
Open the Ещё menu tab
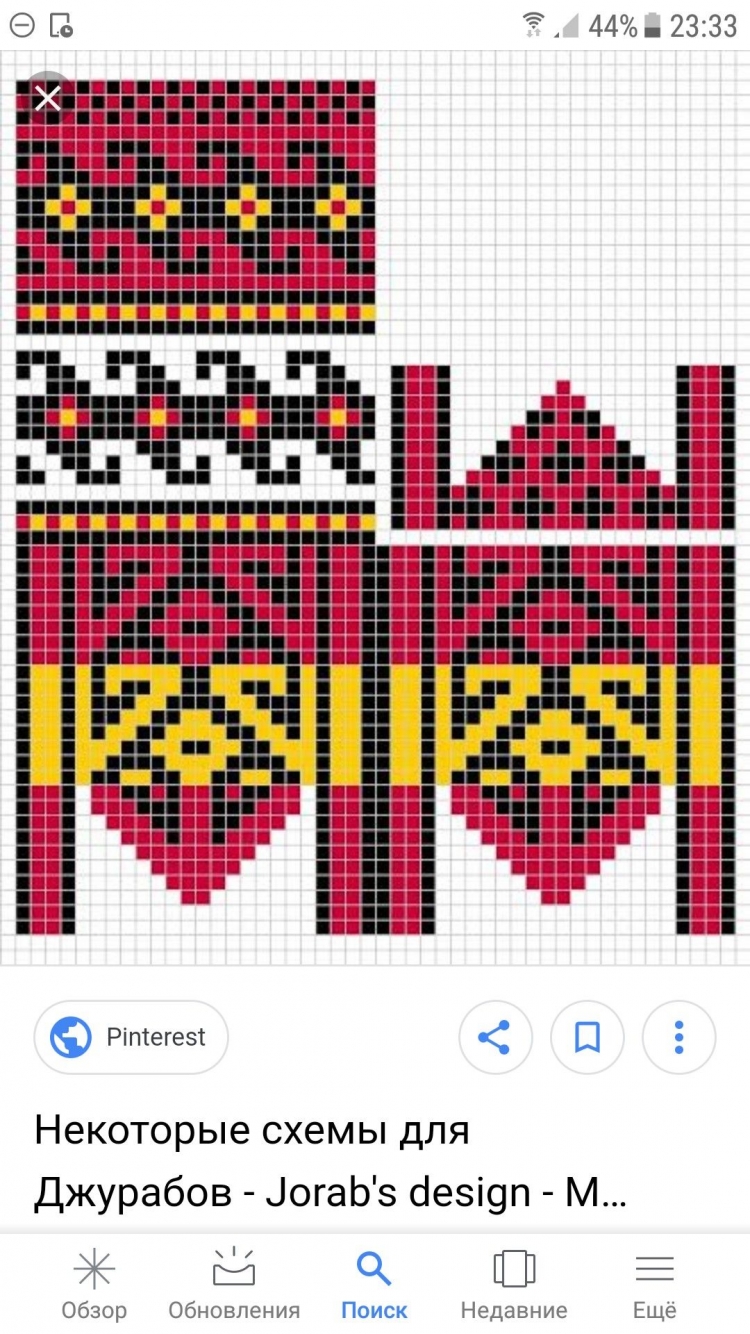(x=655, y=1284)
